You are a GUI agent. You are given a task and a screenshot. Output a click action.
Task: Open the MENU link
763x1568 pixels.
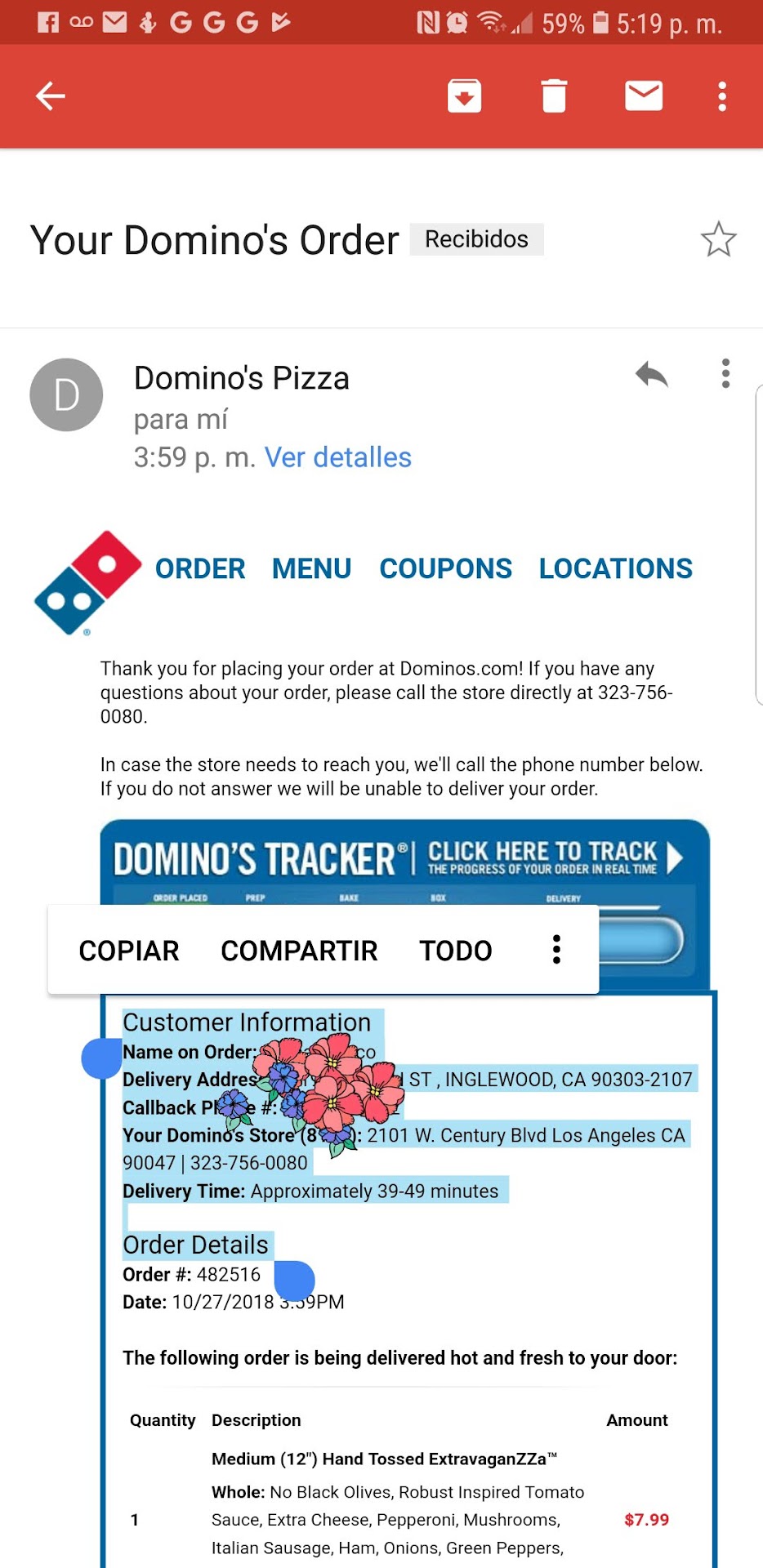tap(312, 568)
